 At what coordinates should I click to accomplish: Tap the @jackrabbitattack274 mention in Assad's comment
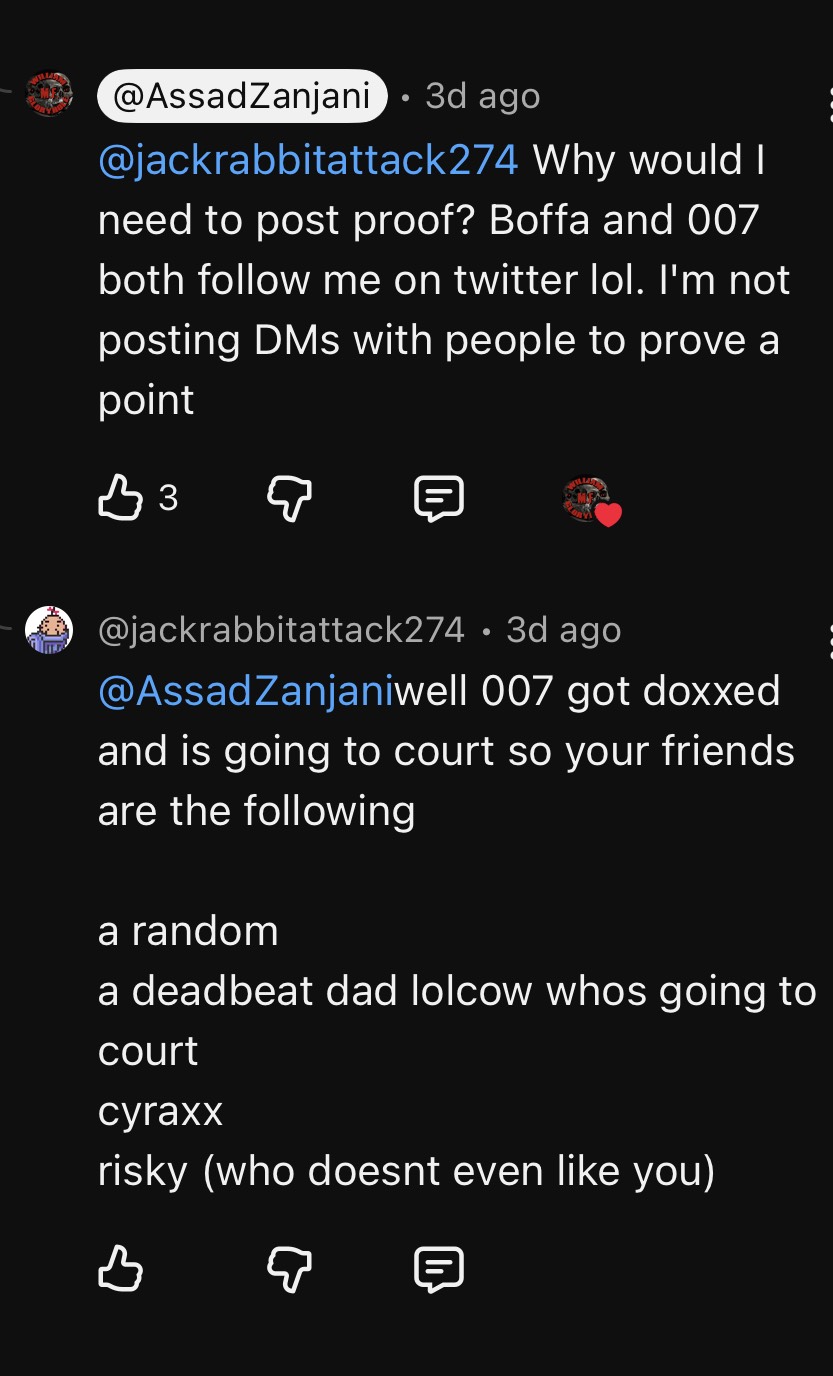click(308, 160)
